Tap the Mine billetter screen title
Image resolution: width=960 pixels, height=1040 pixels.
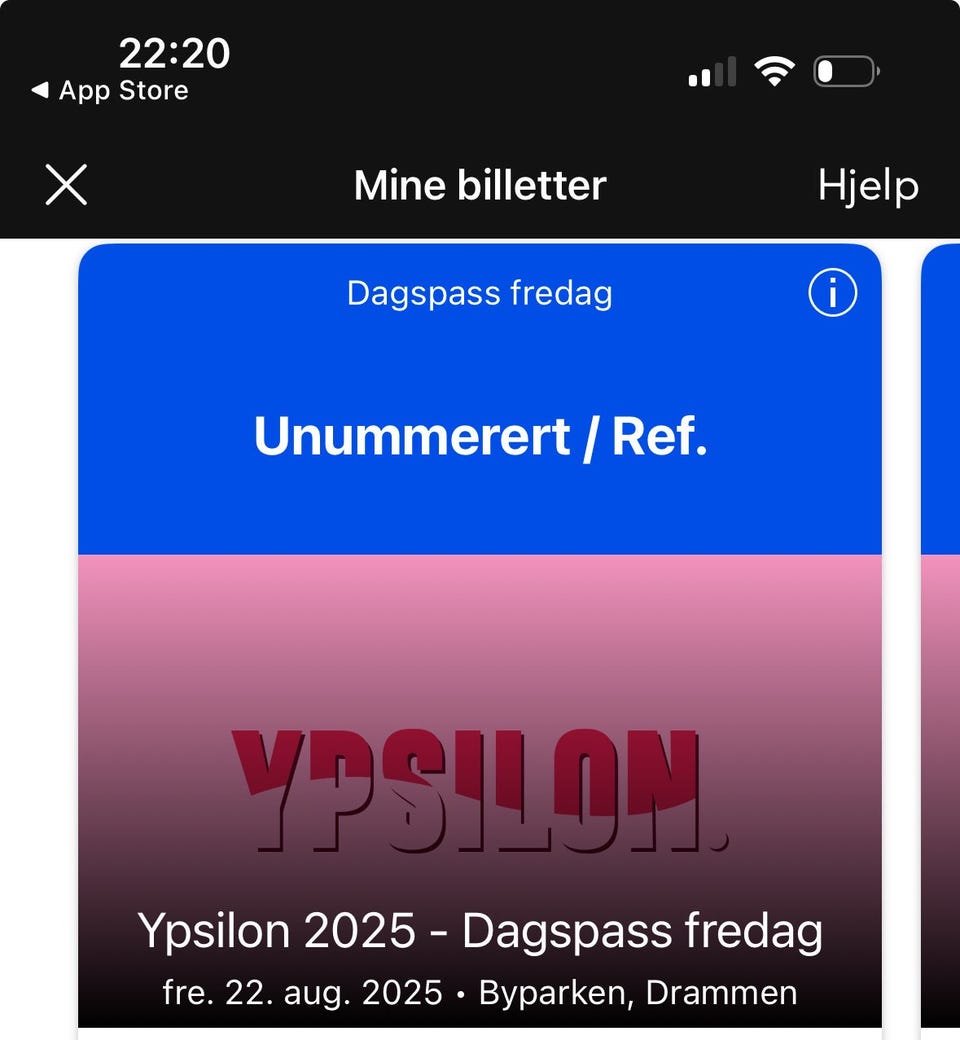click(480, 184)
